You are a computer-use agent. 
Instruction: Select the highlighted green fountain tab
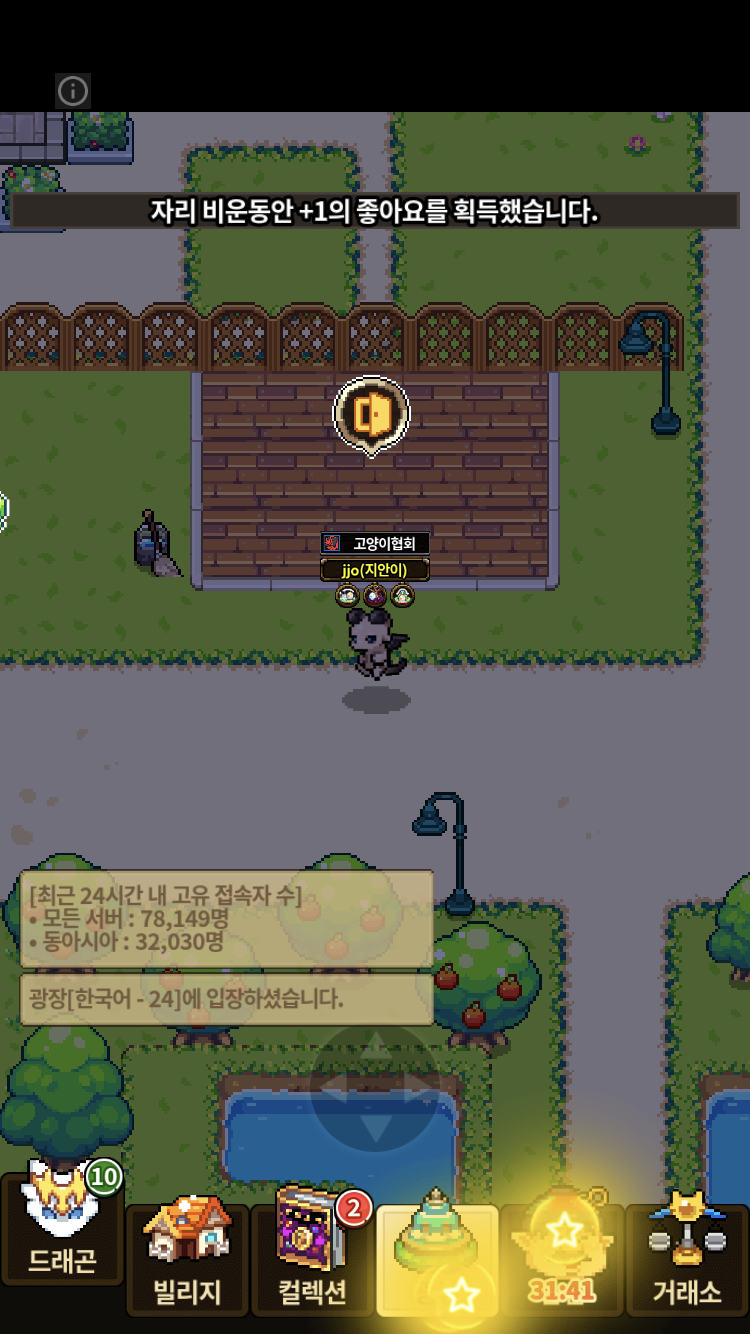(437, 1260)
